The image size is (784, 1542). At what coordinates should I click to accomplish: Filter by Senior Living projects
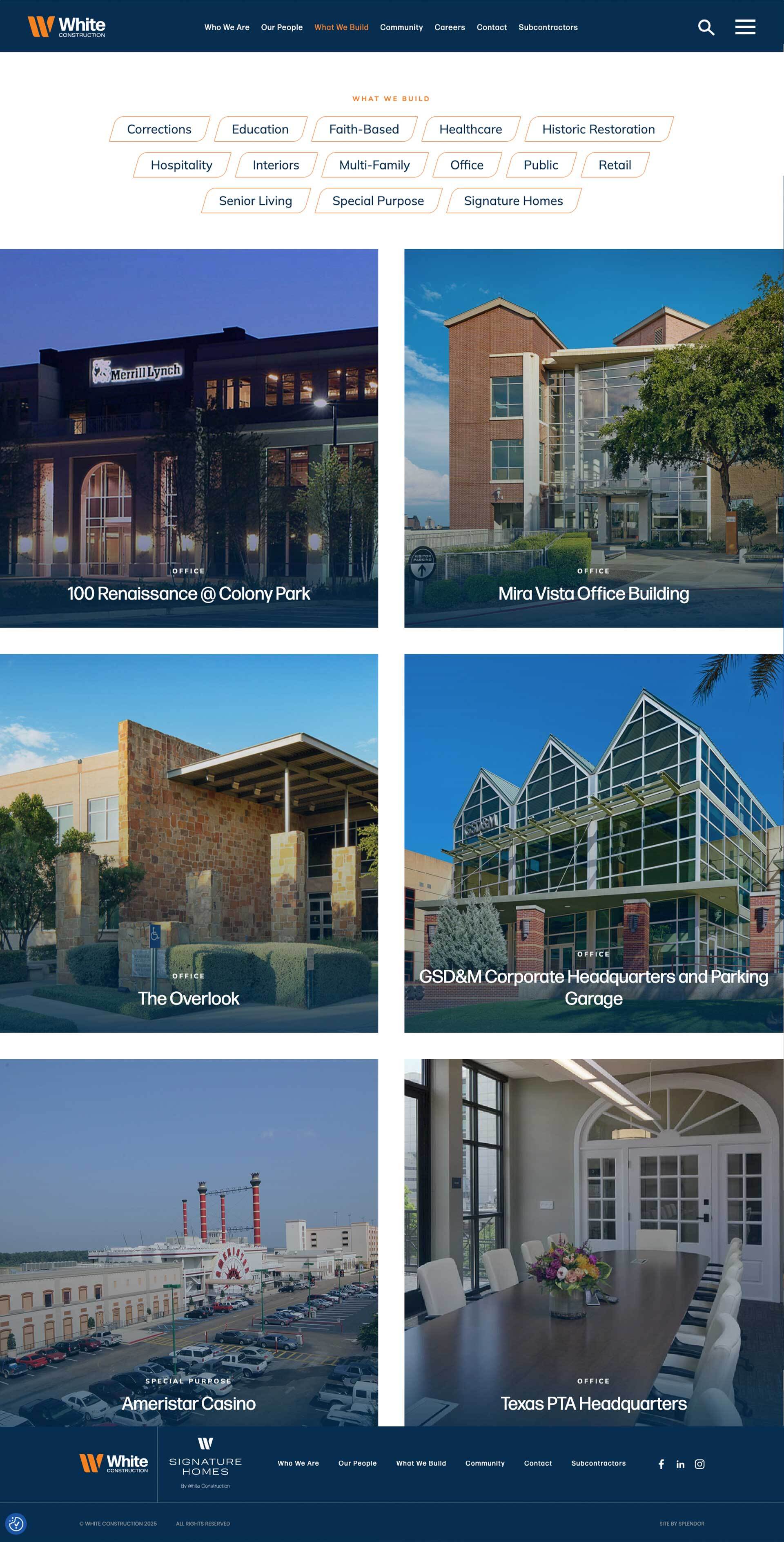coord(256,201)
